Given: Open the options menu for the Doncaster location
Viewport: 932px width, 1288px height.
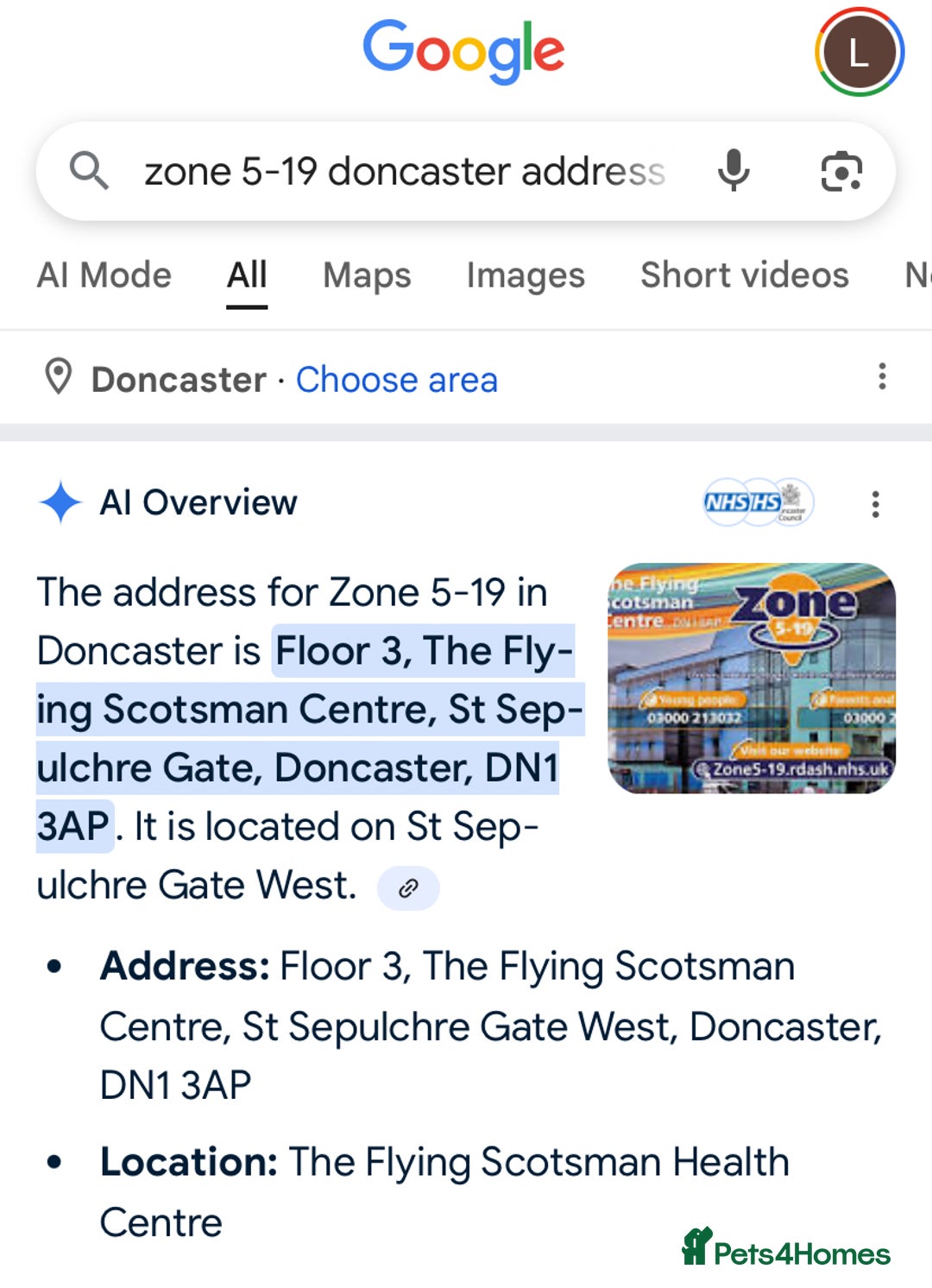Looking at the screenshot, I should click(881, 376).
